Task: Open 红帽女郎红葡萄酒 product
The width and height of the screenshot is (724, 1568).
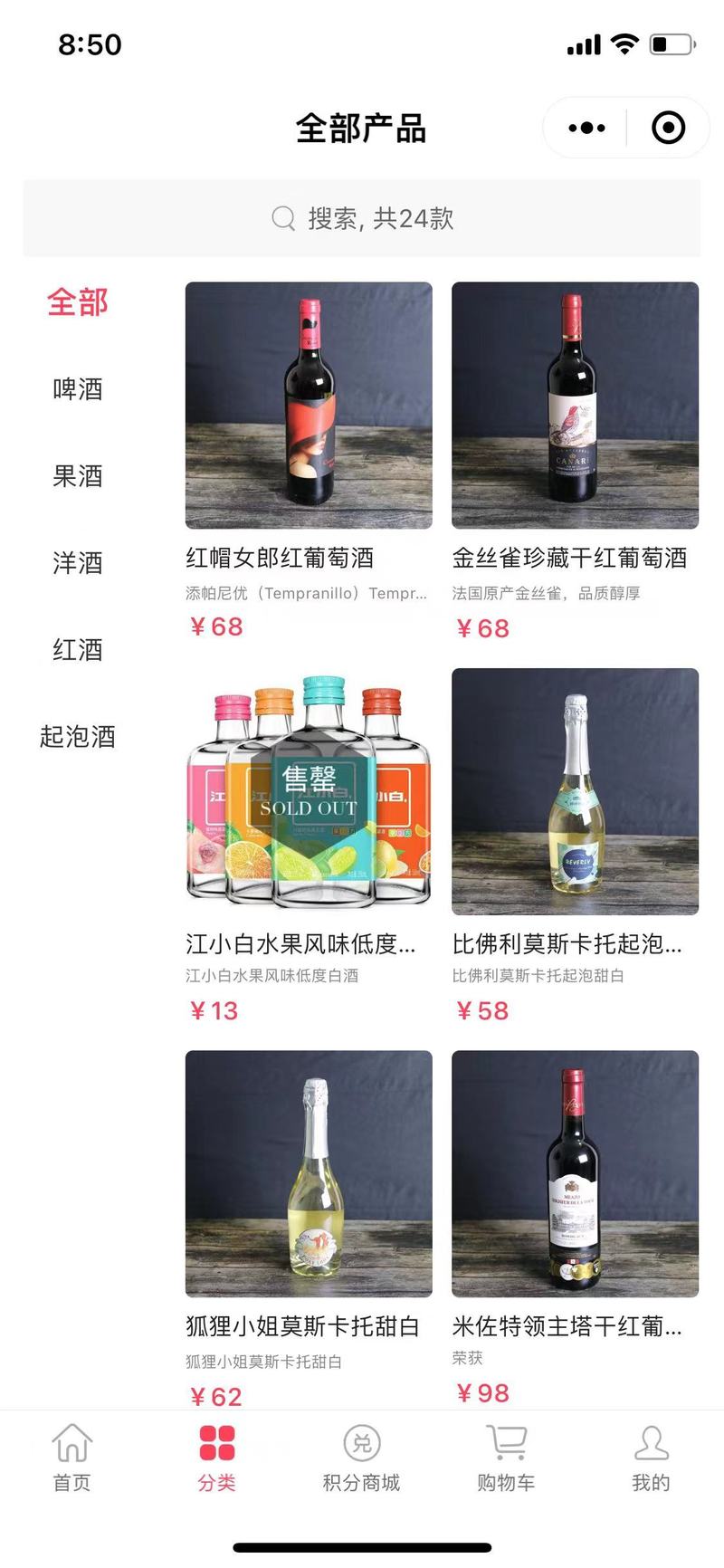Action: [x=309, y=462]
